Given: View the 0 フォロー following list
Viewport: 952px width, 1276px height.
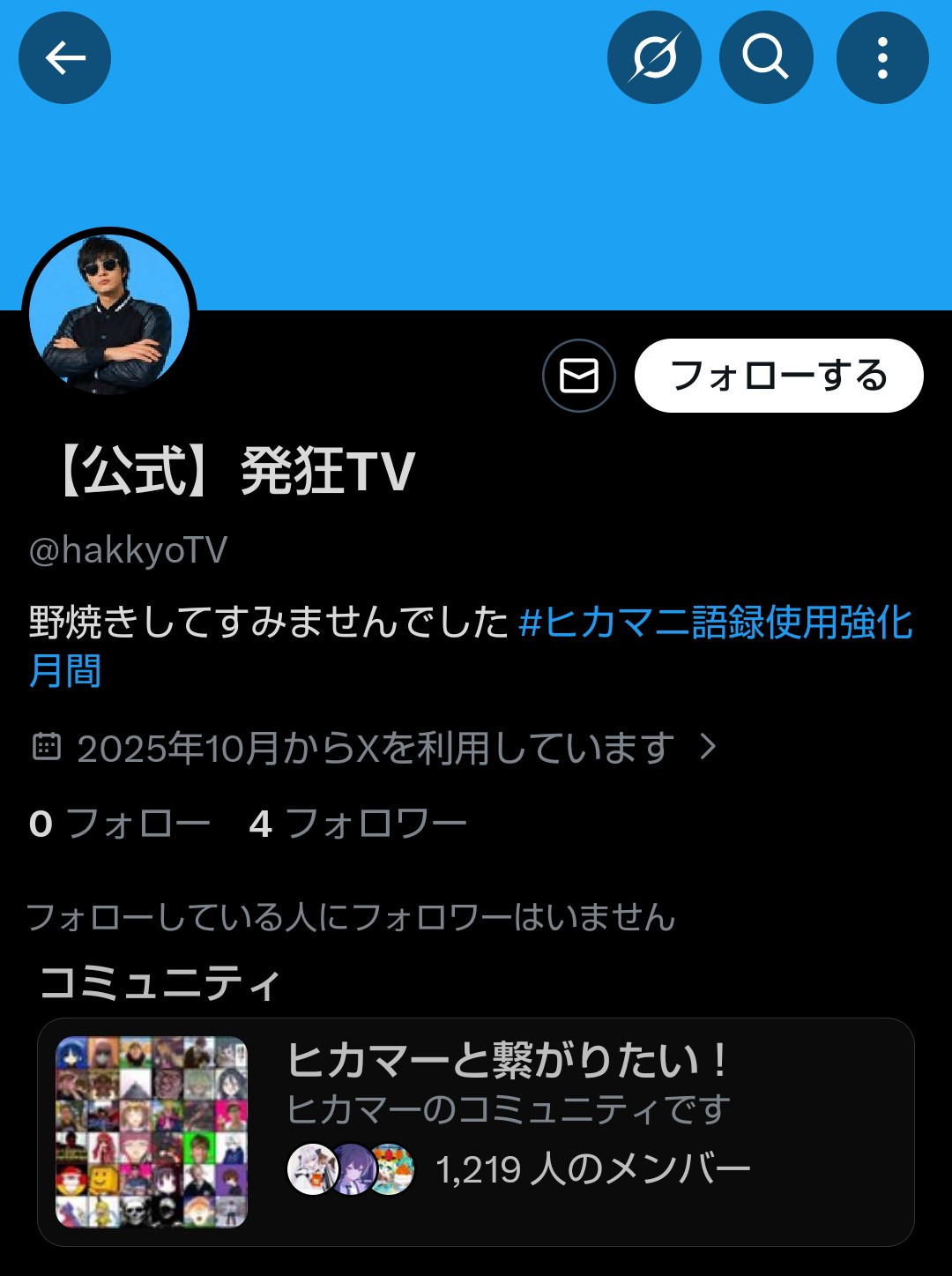Looking at the screenshot, I should (120, 825).
